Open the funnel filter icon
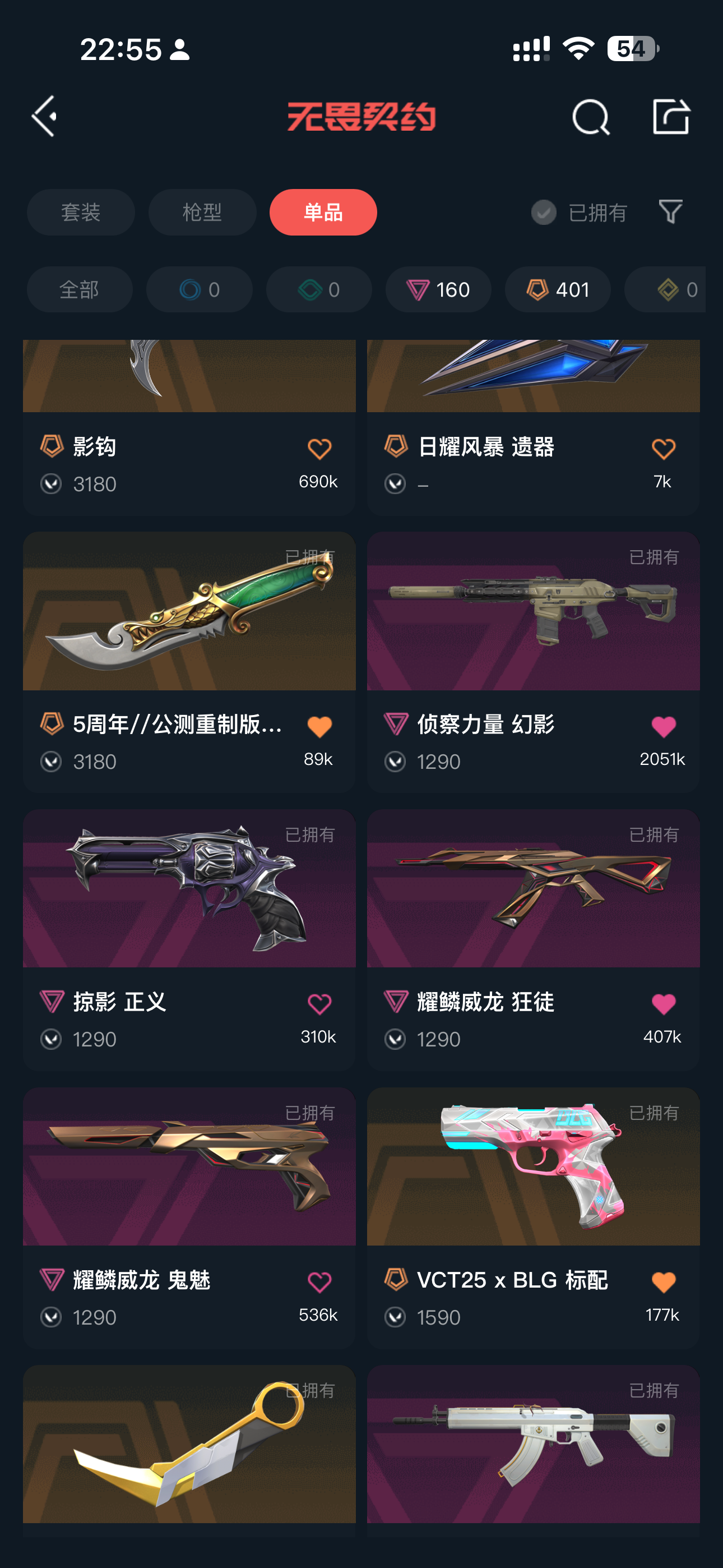The height and width of the screenshot is (1568, 723). (670, 212)
